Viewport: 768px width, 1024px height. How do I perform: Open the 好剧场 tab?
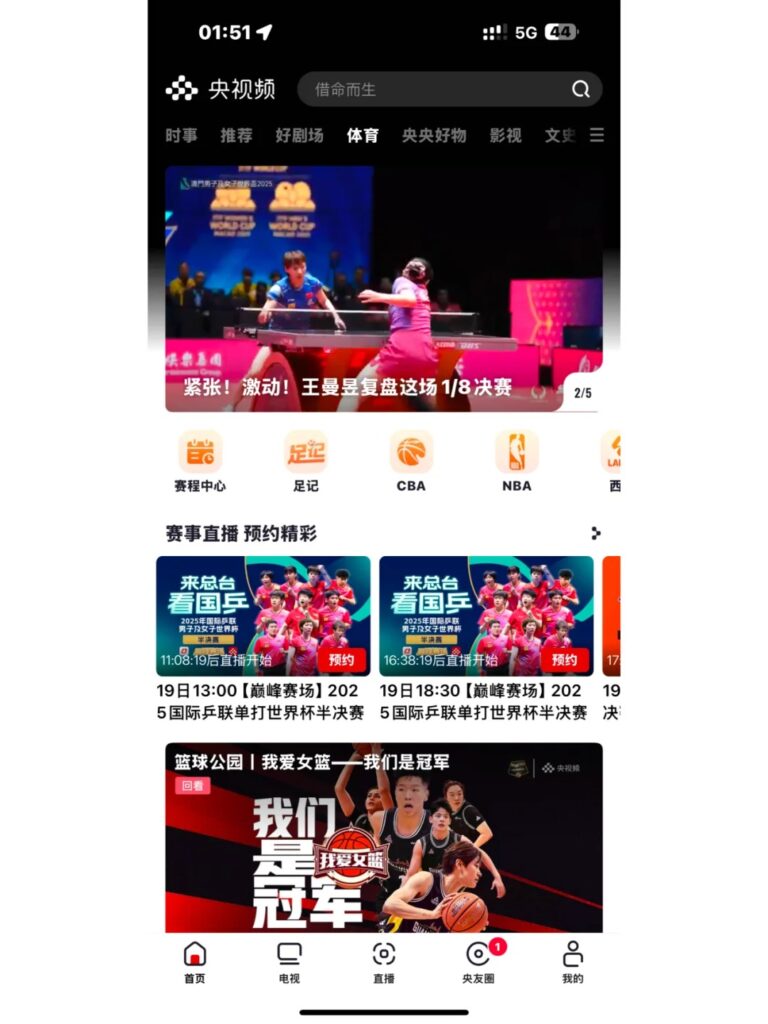(x=299, y=135)
